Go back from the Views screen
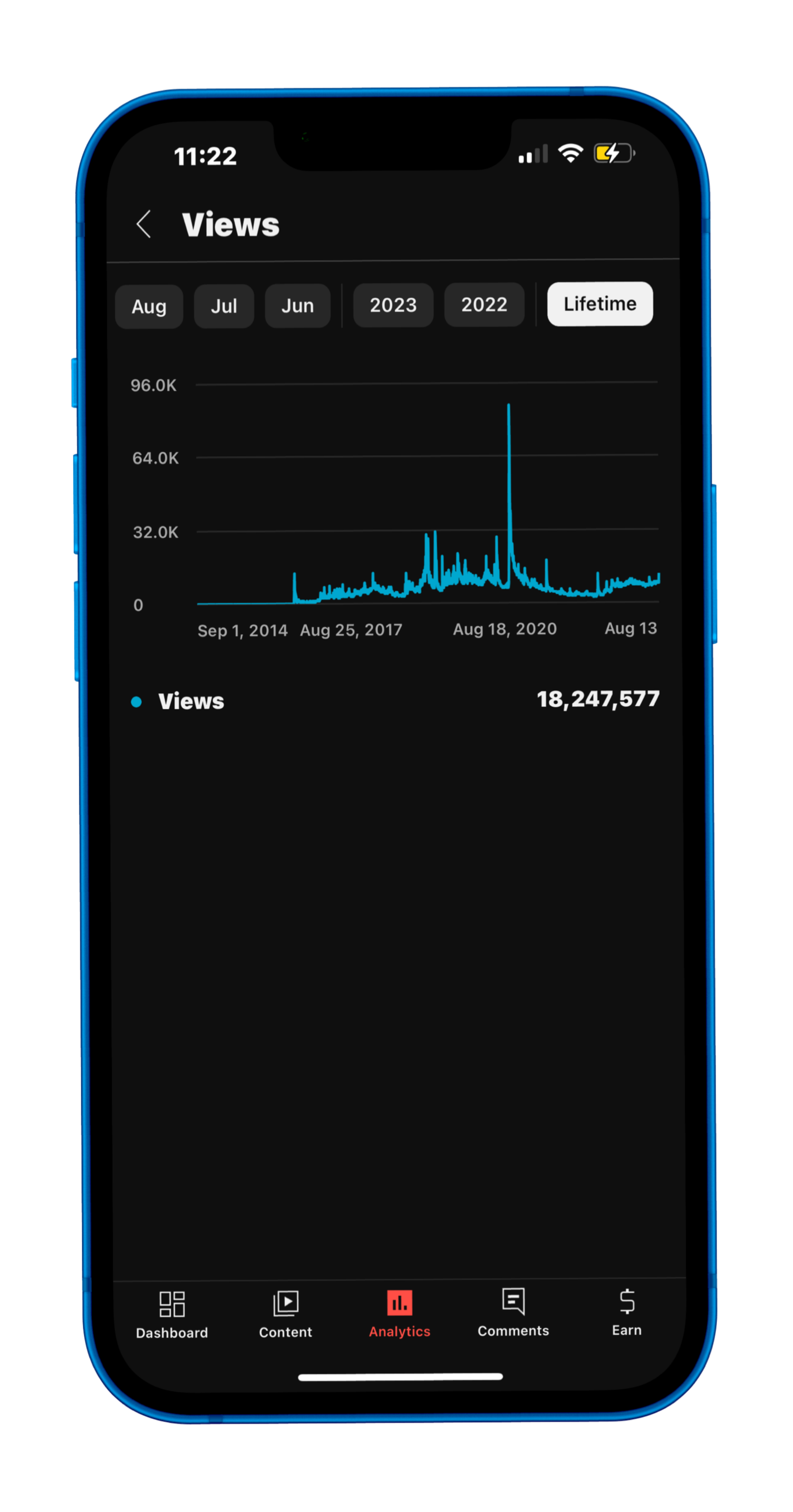 coord(144,224)
